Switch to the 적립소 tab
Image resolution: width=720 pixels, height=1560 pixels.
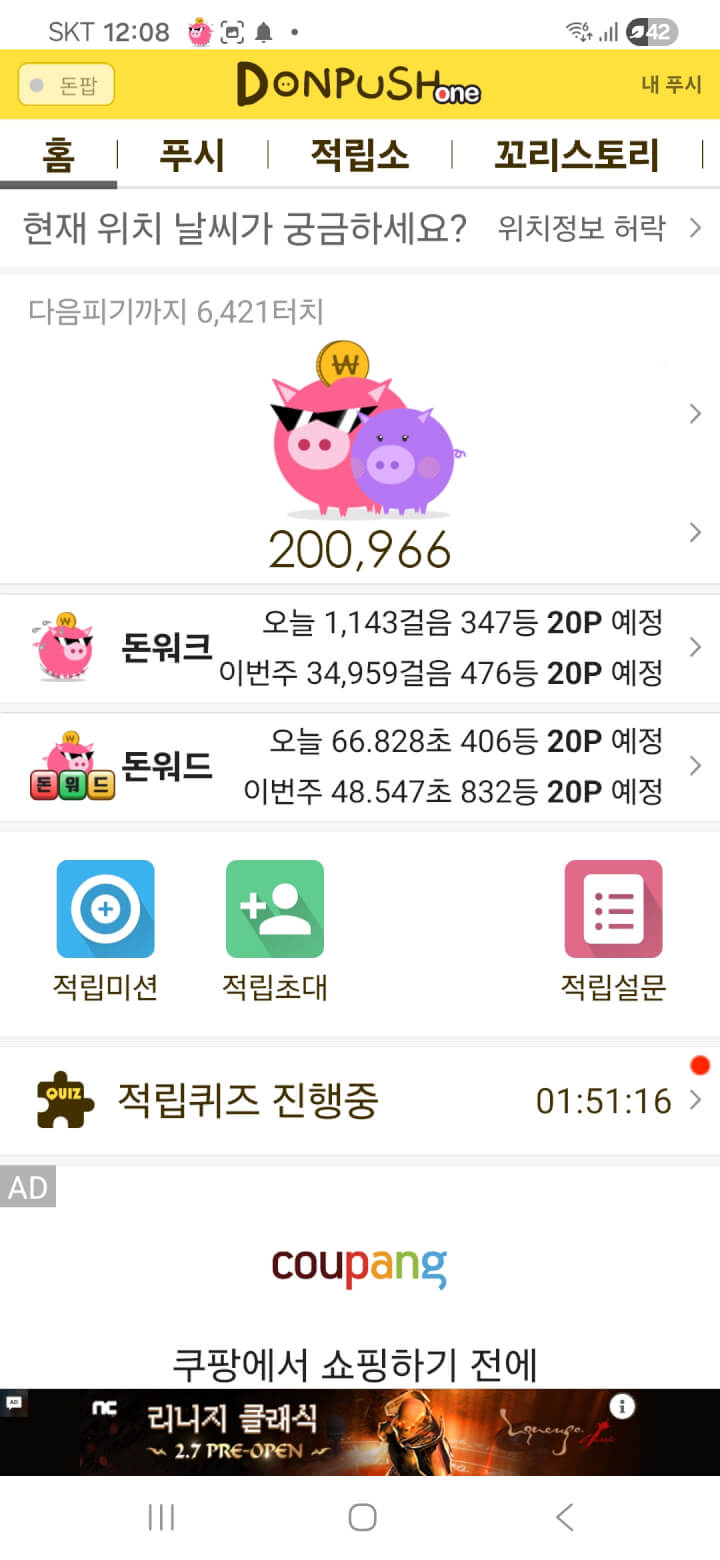[x=360, y=156]
